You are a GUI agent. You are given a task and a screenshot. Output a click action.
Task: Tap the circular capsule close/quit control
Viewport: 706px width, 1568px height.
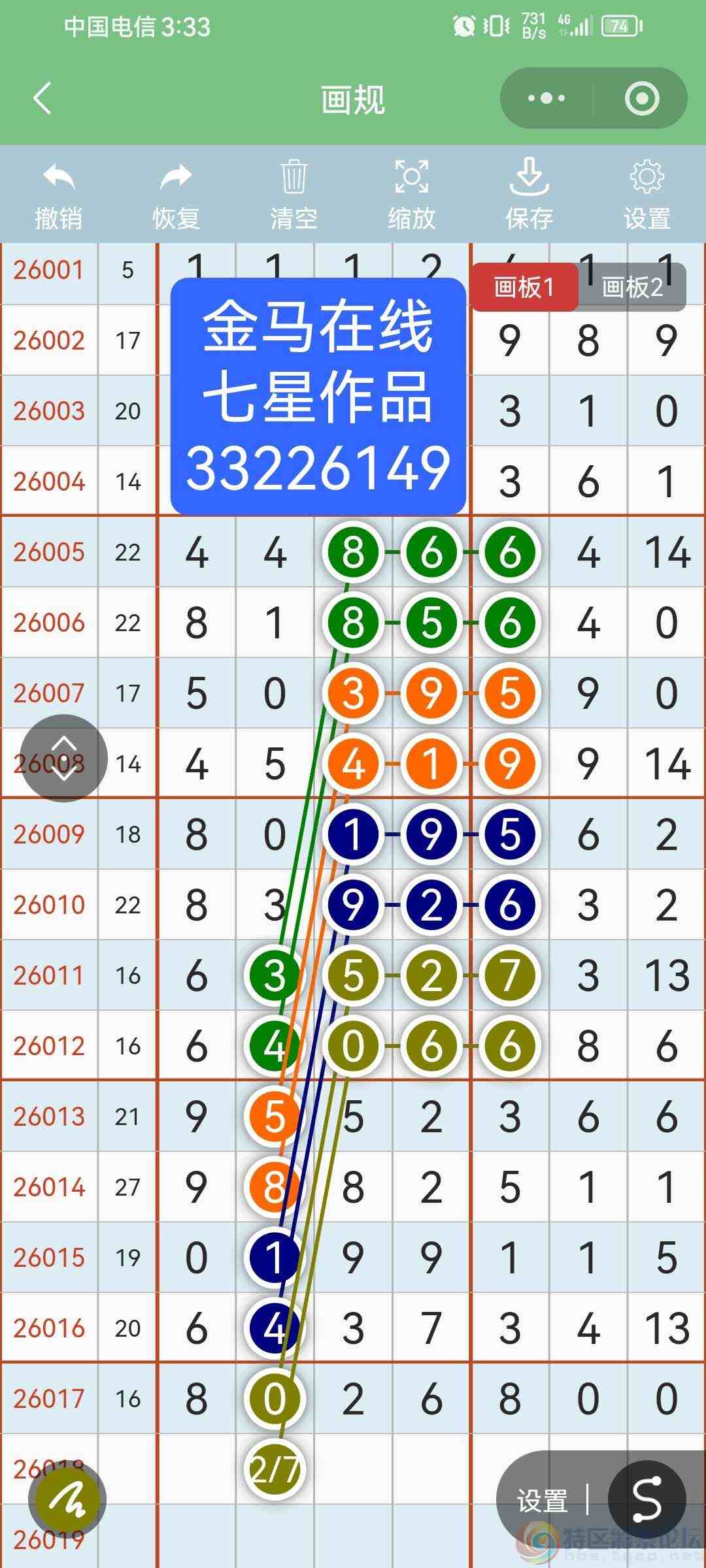pos(643,98)
